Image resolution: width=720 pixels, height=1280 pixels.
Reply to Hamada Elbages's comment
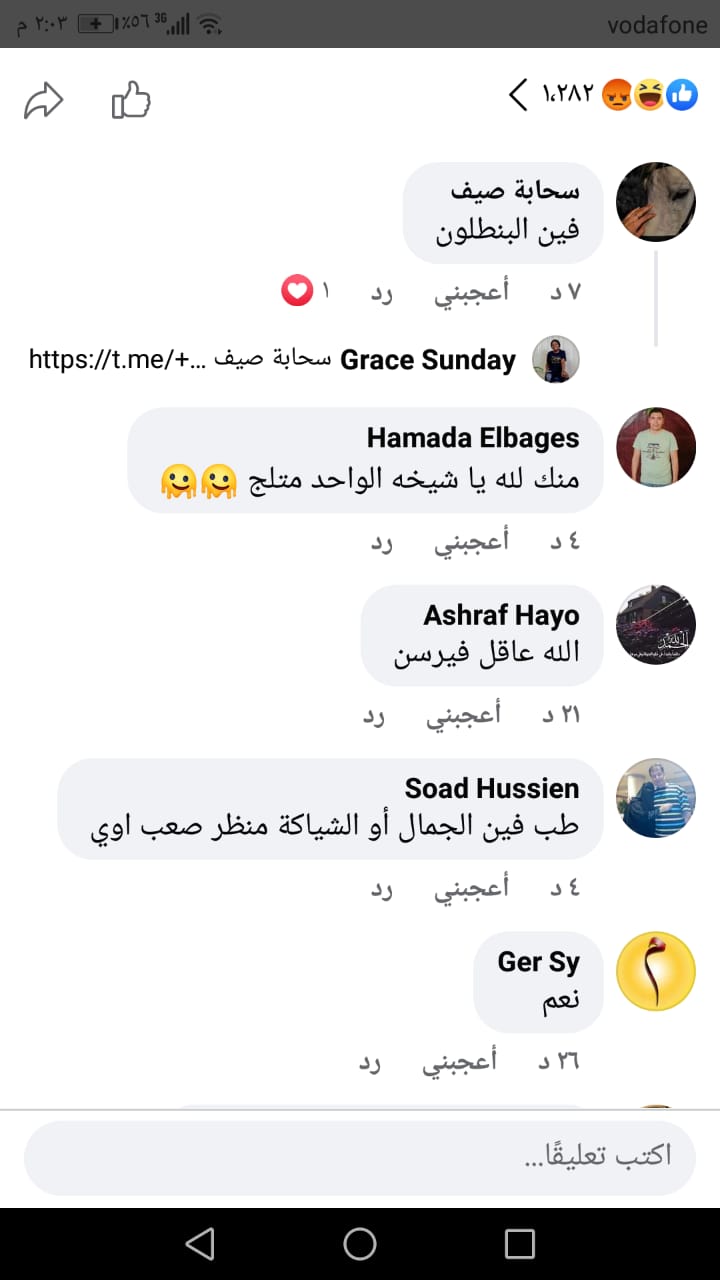pyautogui.click(x=382, y=543)
